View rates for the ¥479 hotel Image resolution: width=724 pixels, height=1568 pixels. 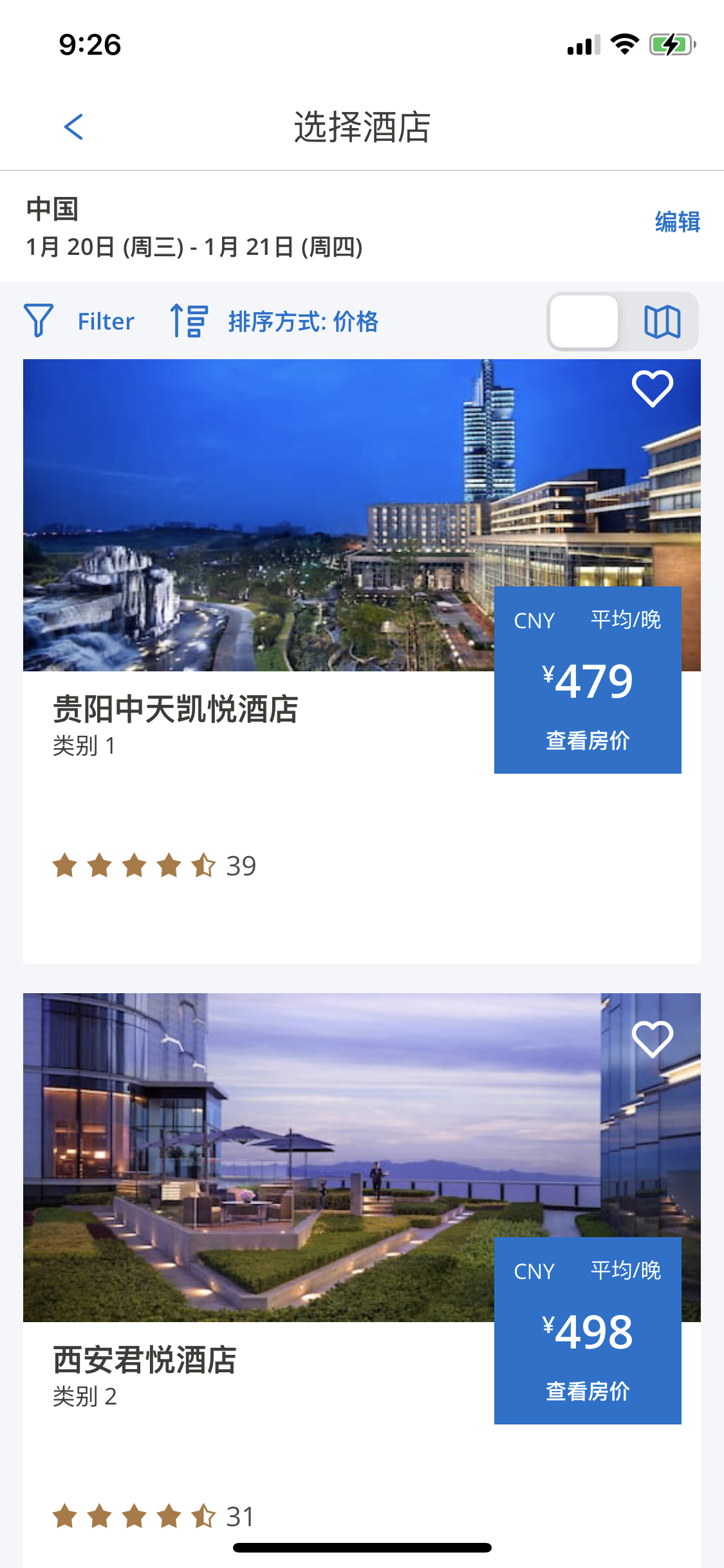click(588, 740)
